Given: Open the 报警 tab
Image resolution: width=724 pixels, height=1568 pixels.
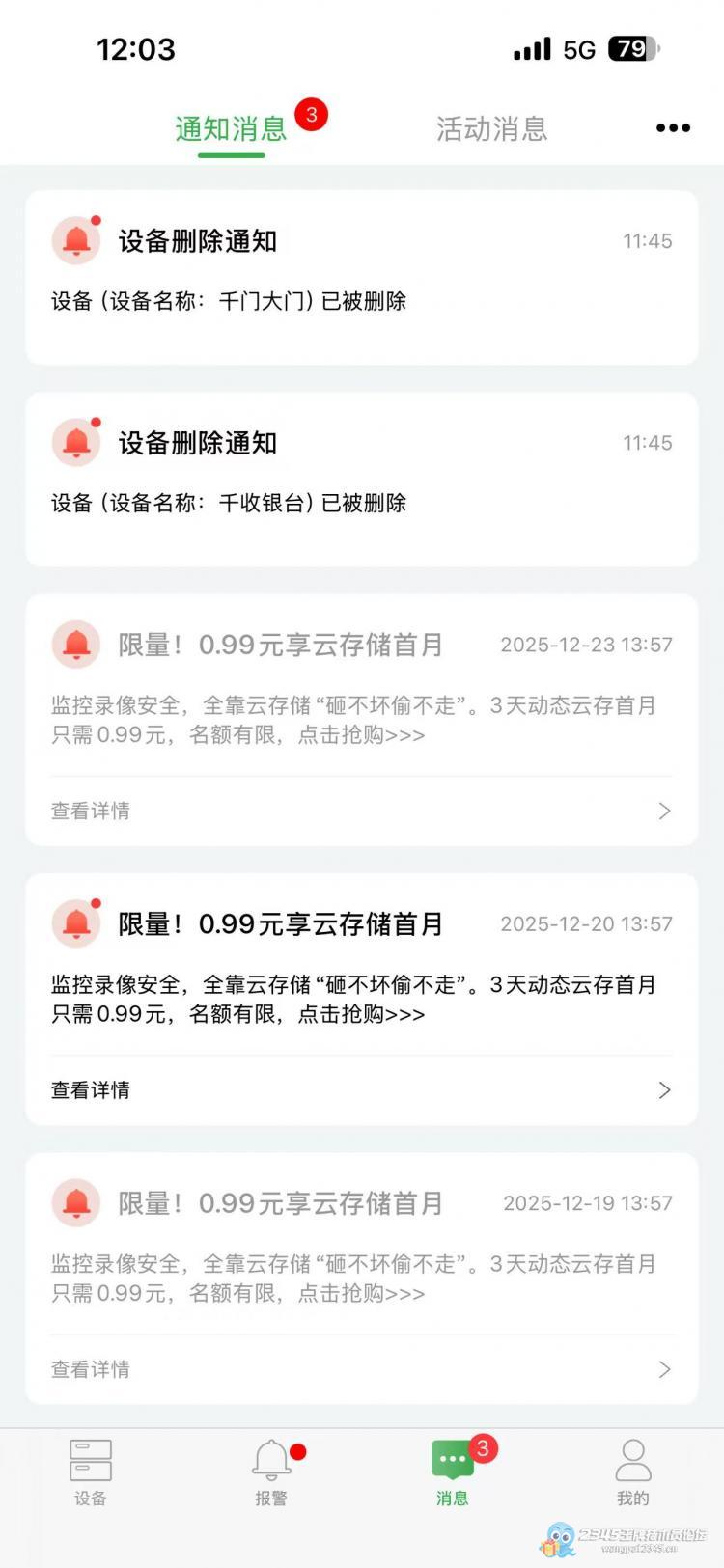Looking at the screenshot, I should coord(271,1472).
